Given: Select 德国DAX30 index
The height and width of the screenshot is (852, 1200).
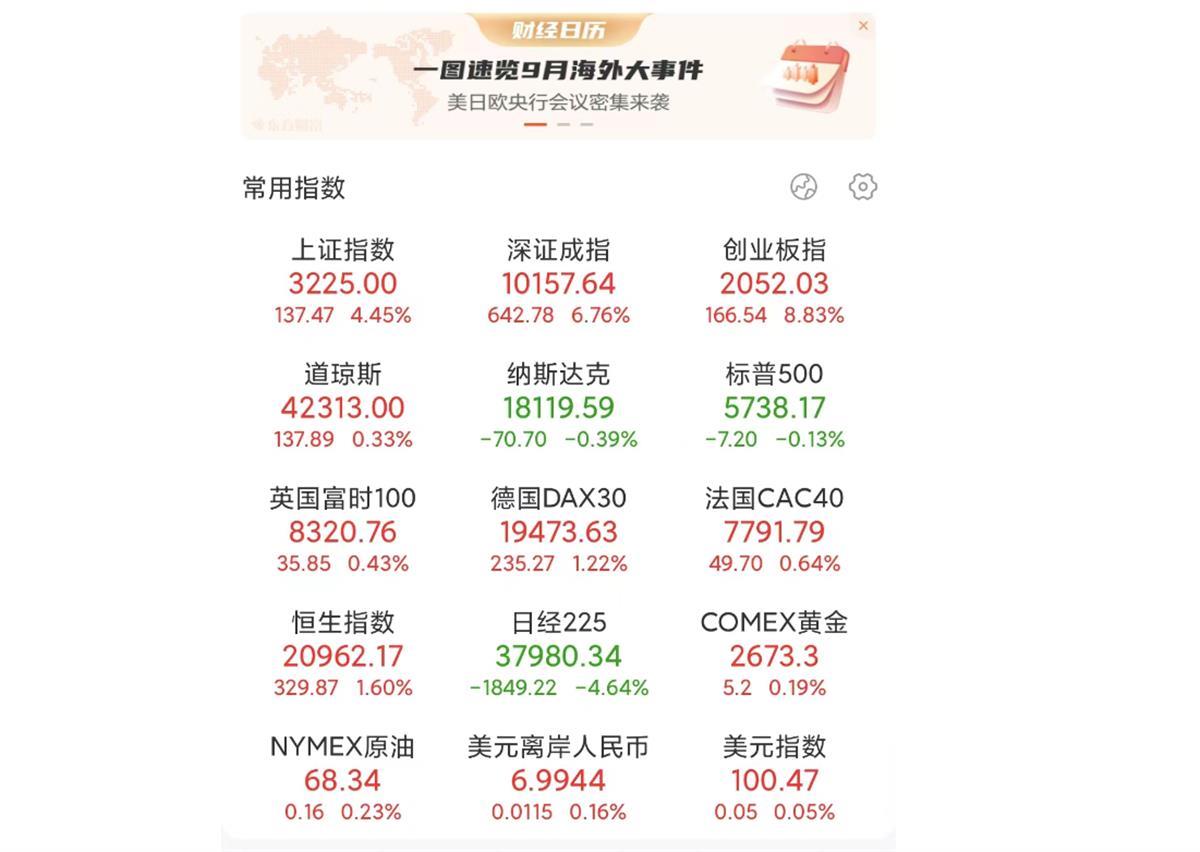Looking at the screenshot, I should (x=558, y=531).
